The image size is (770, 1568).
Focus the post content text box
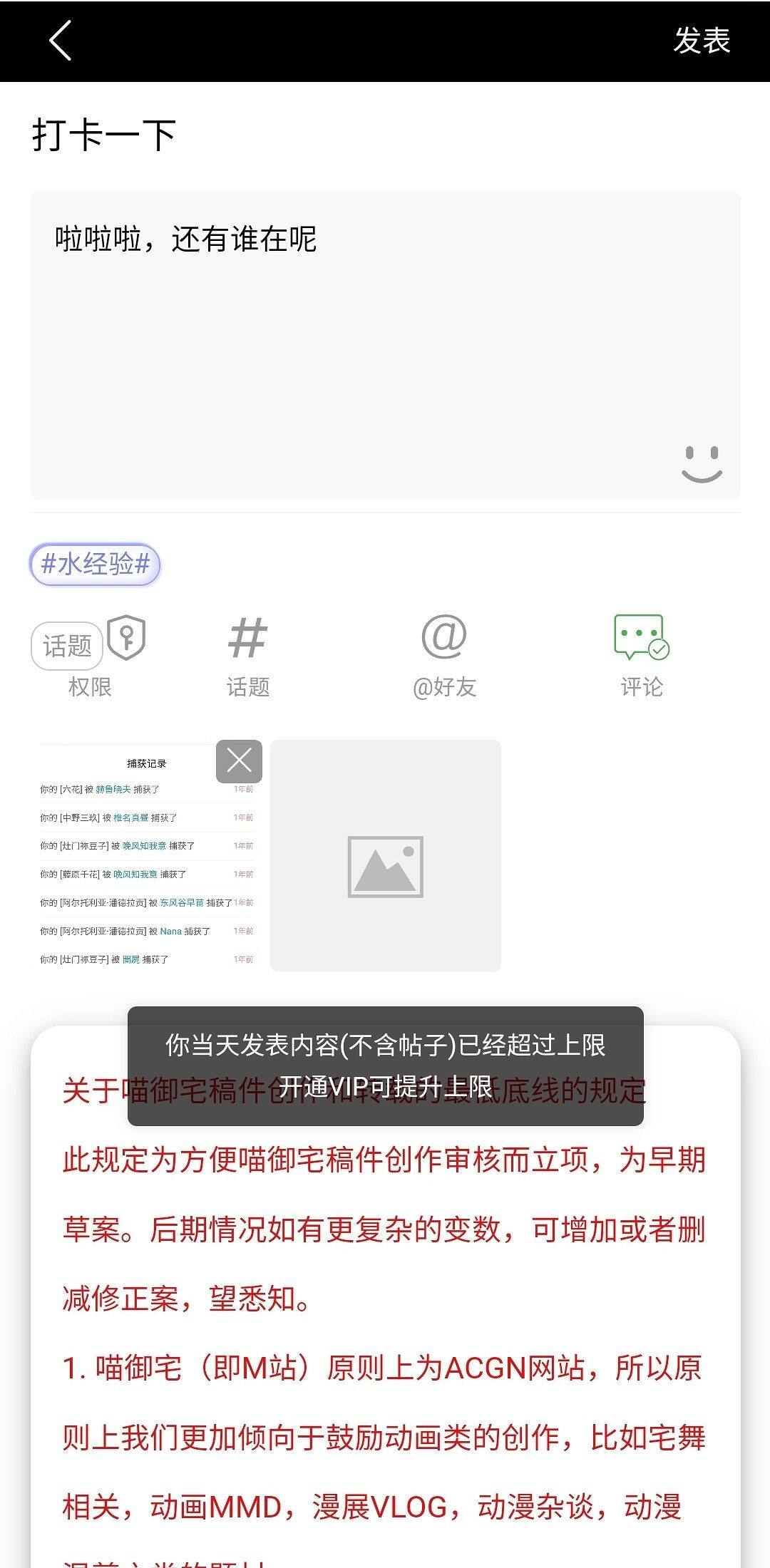385,342
